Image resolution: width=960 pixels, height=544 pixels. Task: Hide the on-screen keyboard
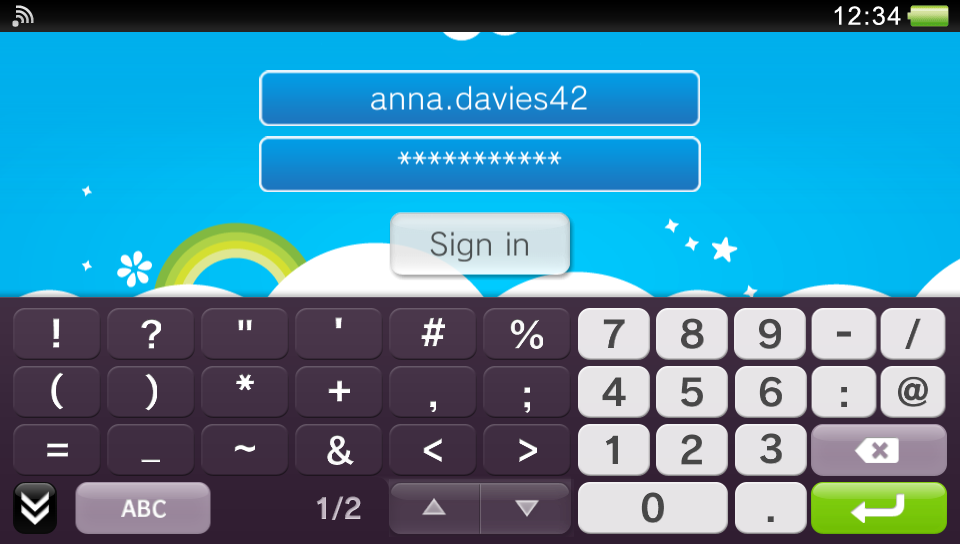(x=34, y=508)
